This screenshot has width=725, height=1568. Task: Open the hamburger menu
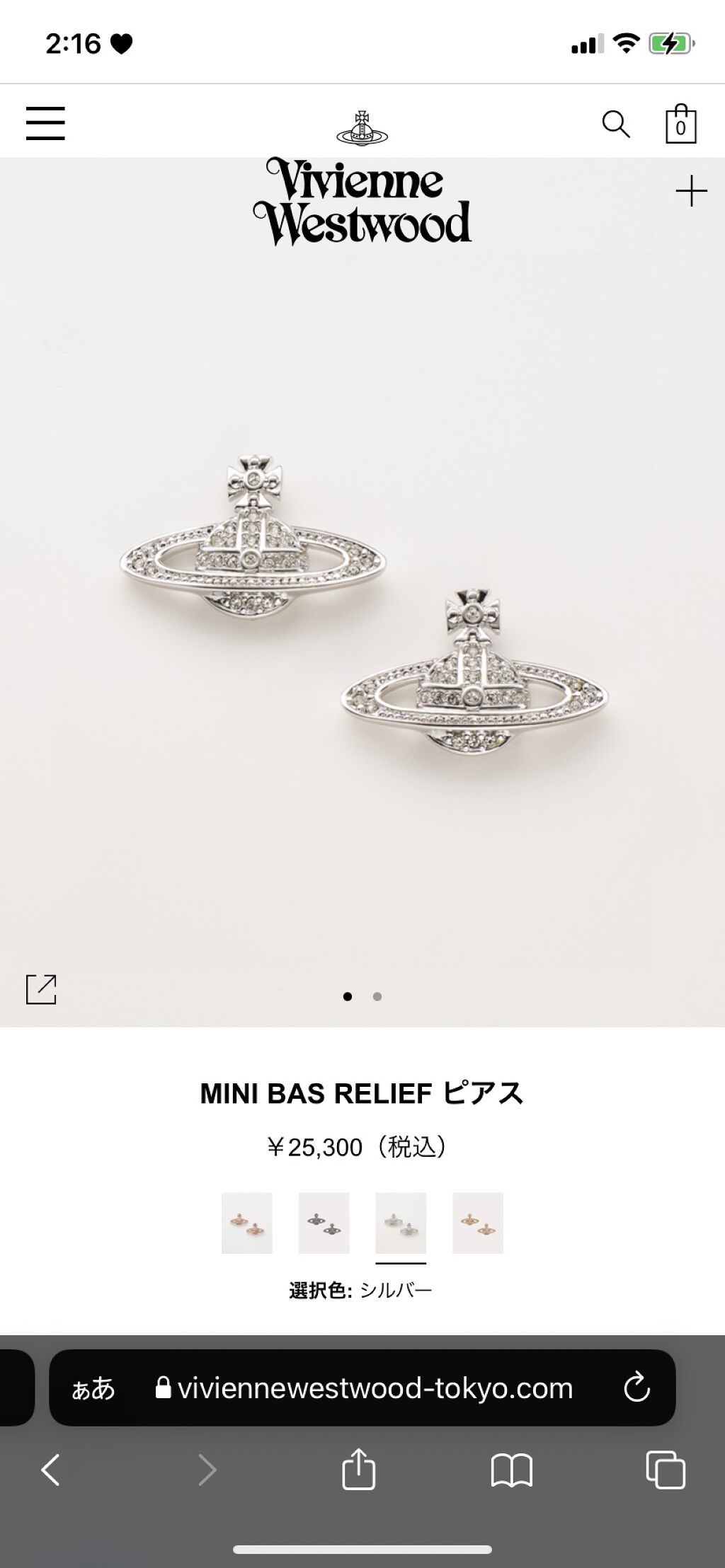pos(45,124)
